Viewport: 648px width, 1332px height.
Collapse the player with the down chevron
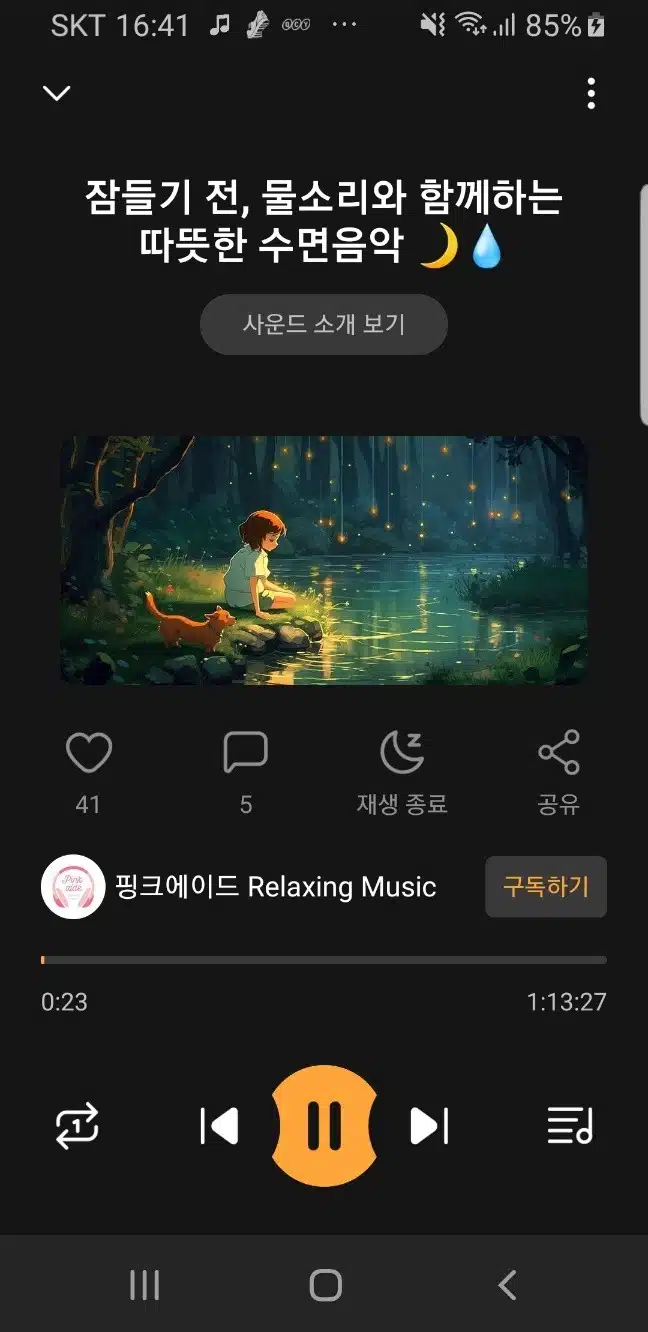coord(57,93)
